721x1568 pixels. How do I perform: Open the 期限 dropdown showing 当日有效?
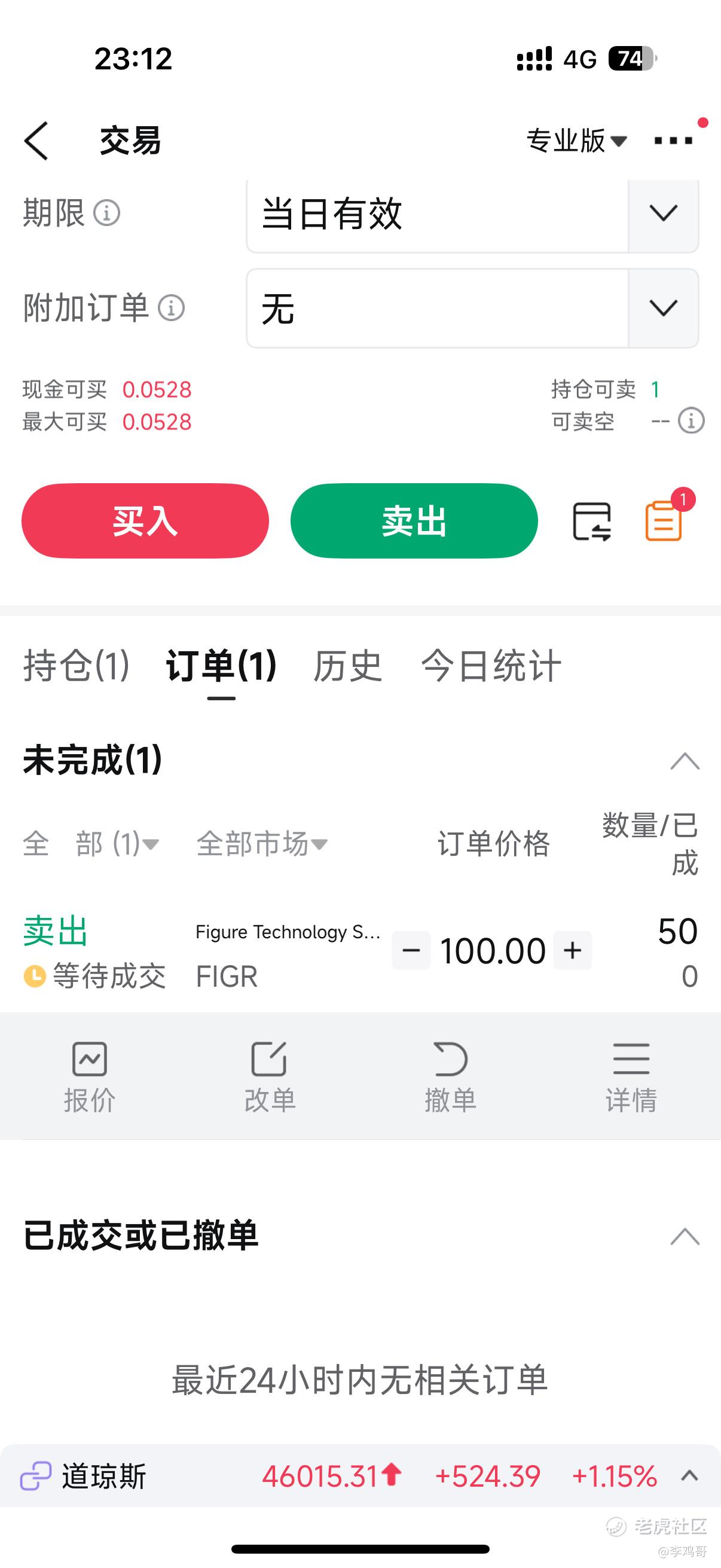point(662,213)
